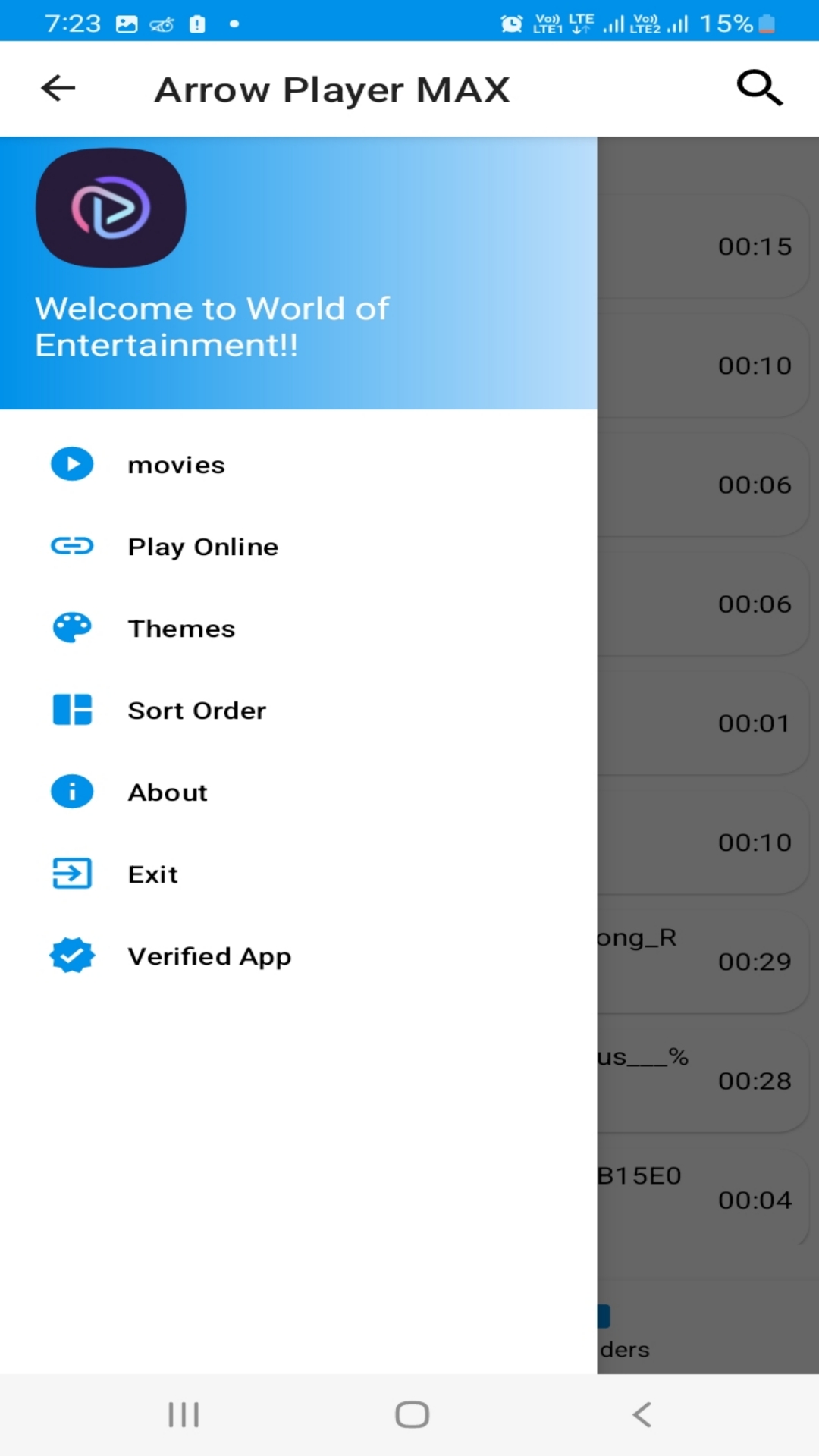Click the Sort Order grid icon

[x=71, y=709]
